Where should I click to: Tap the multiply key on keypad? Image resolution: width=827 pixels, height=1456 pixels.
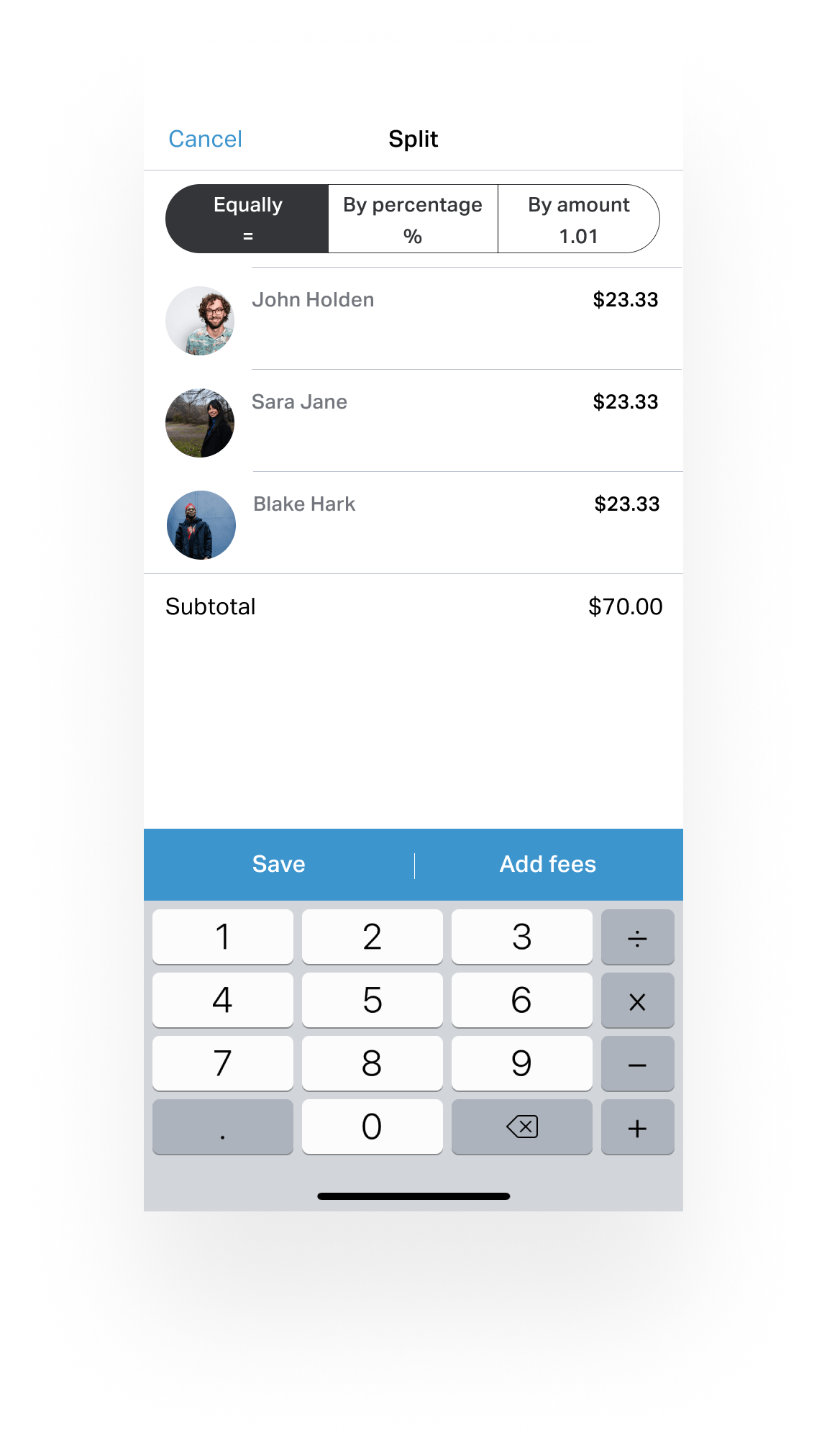[637, 1000]
